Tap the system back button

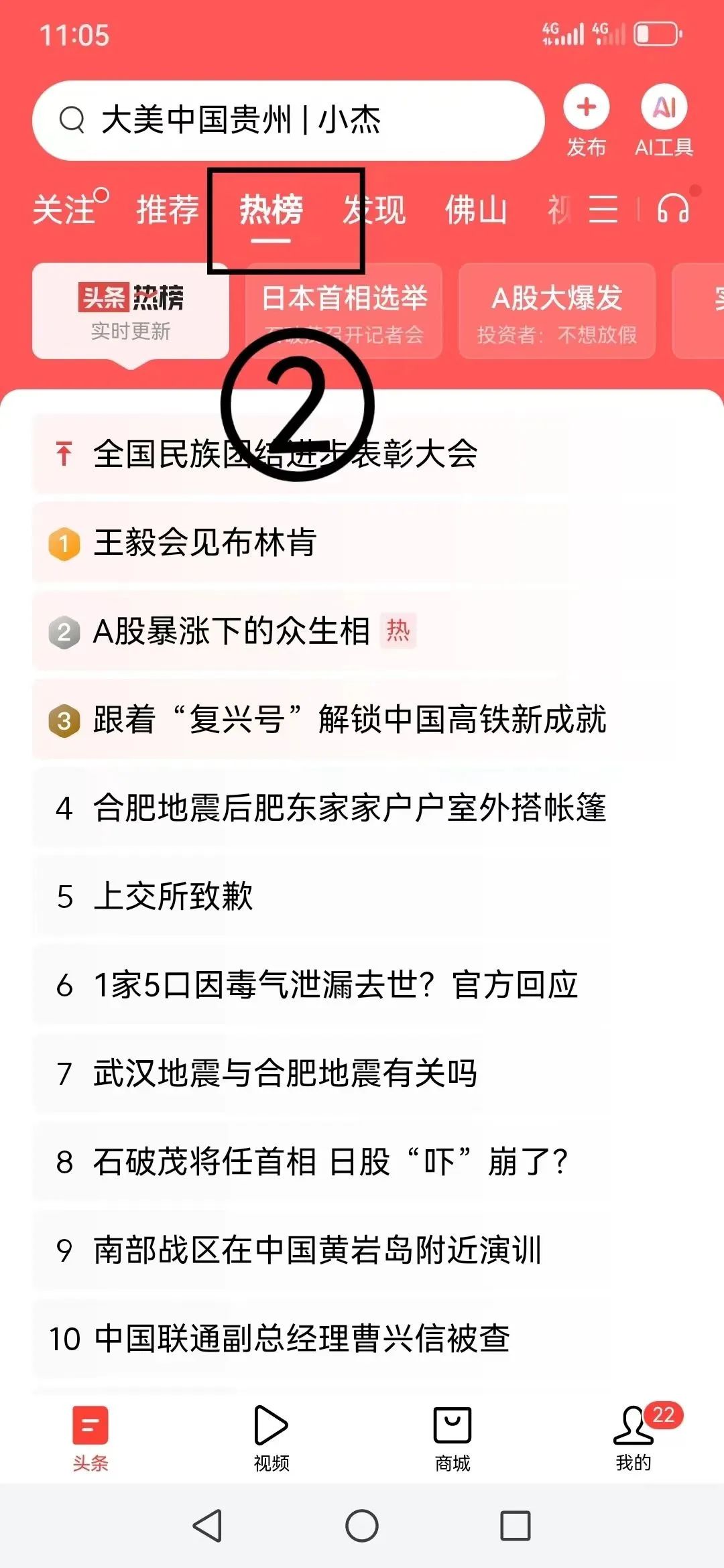pos(208,1526)
